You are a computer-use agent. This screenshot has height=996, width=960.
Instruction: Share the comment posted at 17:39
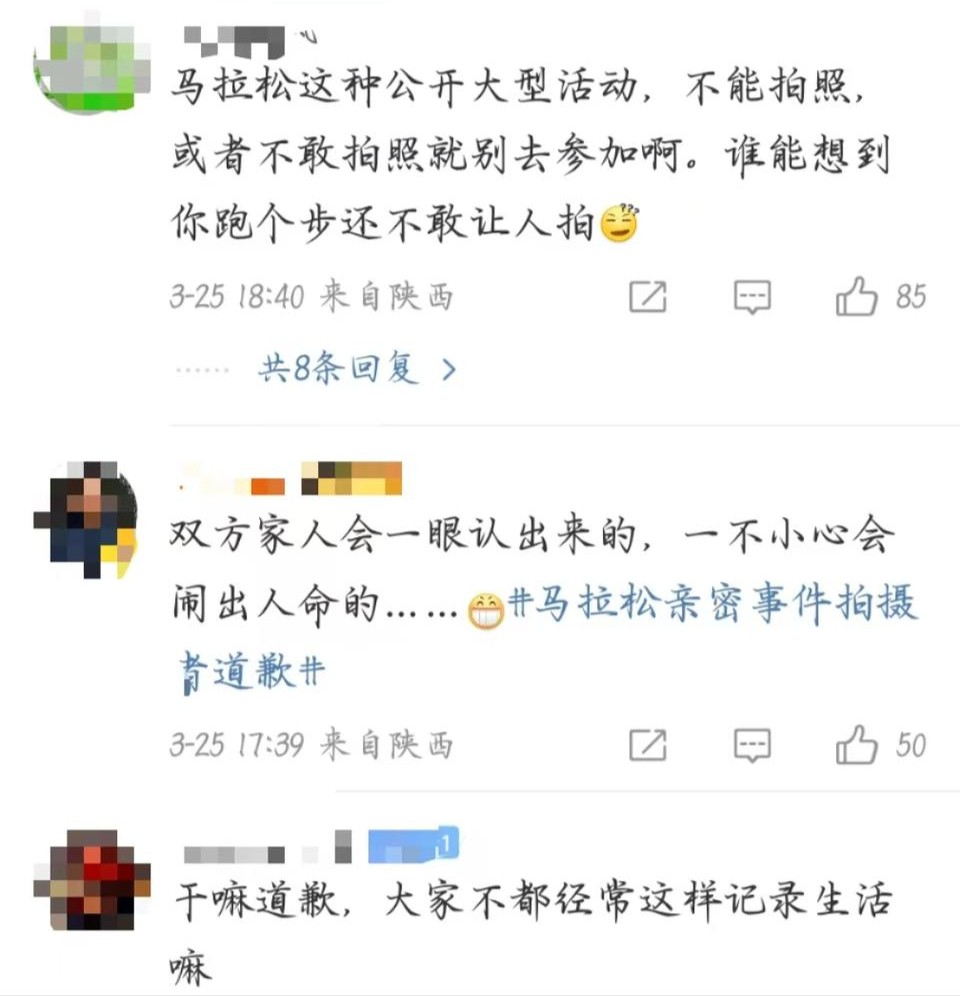pos(648,745)
